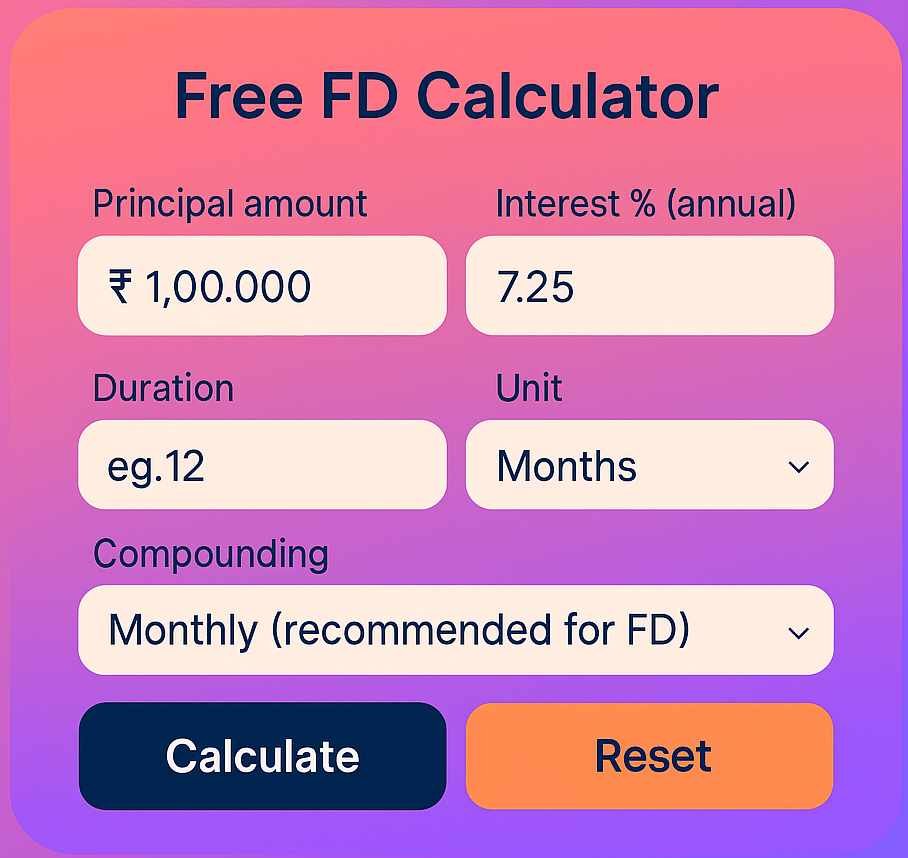
Task: Change the annual Interest % value
Action: [650, 286]
